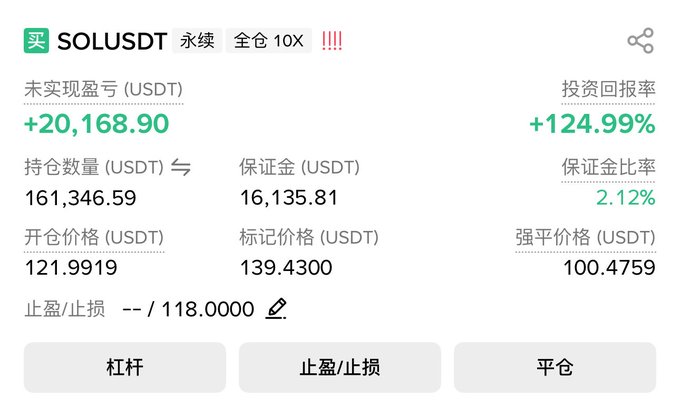Close the position with 平仓

coord(554,367)
